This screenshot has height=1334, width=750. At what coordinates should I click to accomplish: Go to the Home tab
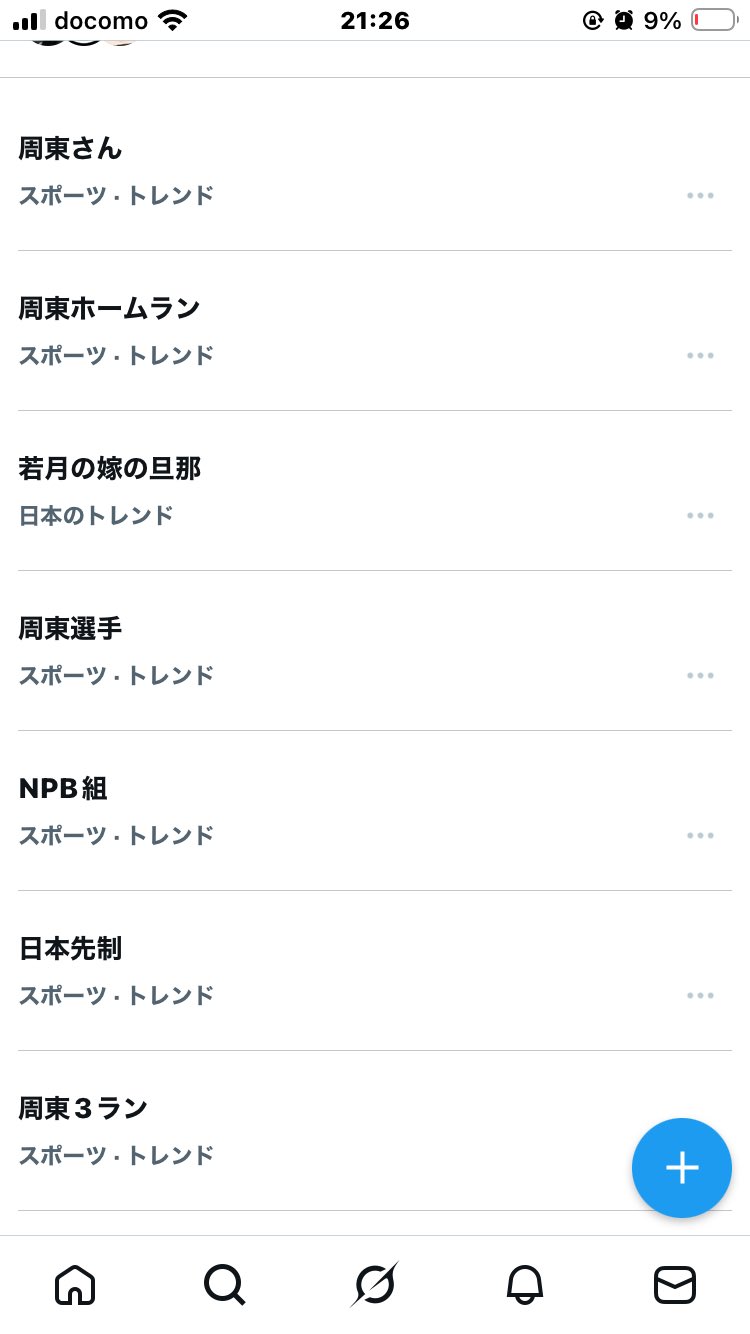pyautogui.click(x=75, y=1285)
